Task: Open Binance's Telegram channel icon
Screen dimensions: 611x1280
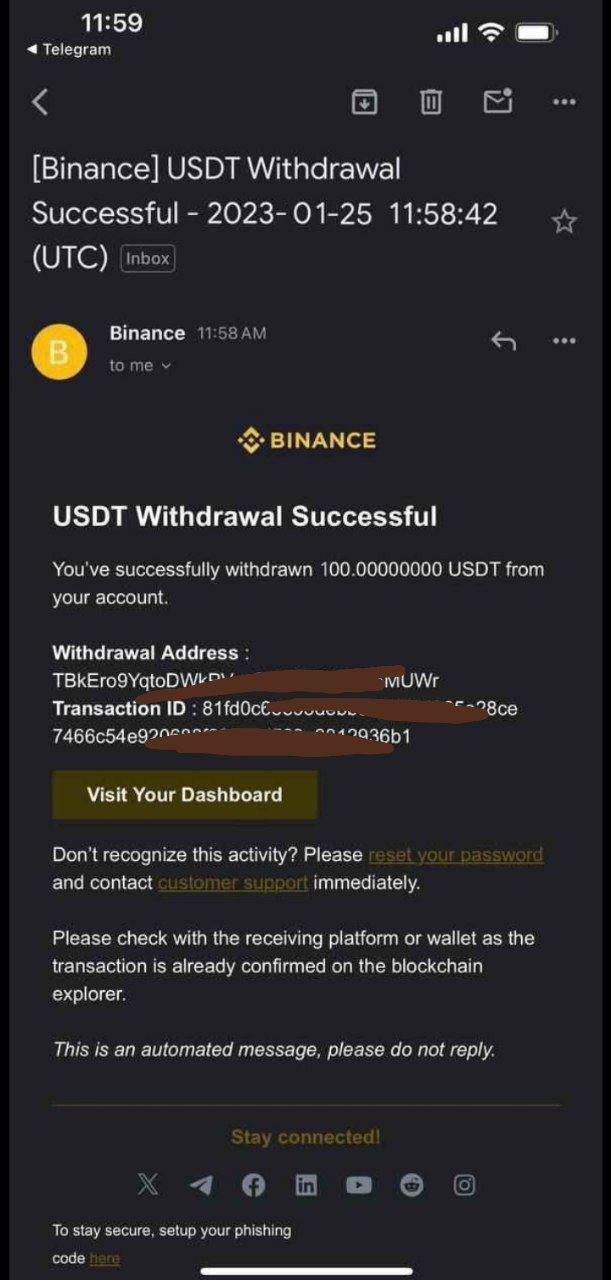Action: [201, 1185]
